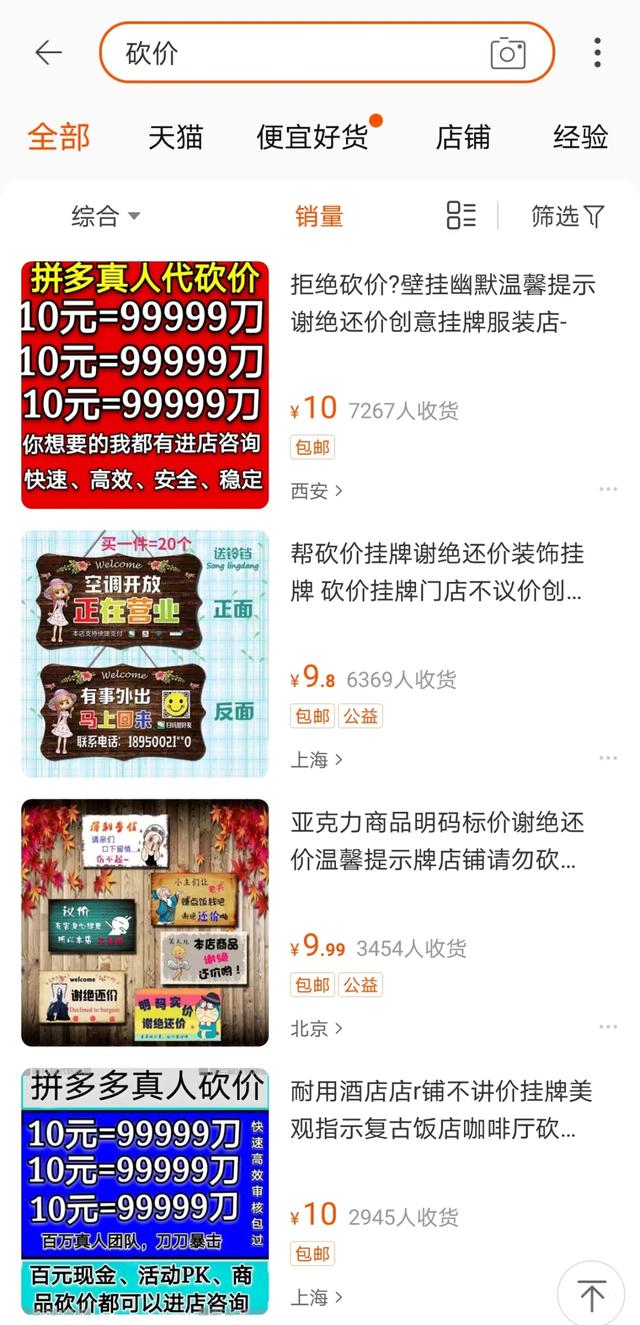
Task: Toggle the list/grid layout view
Action: [x=461, y=215]
